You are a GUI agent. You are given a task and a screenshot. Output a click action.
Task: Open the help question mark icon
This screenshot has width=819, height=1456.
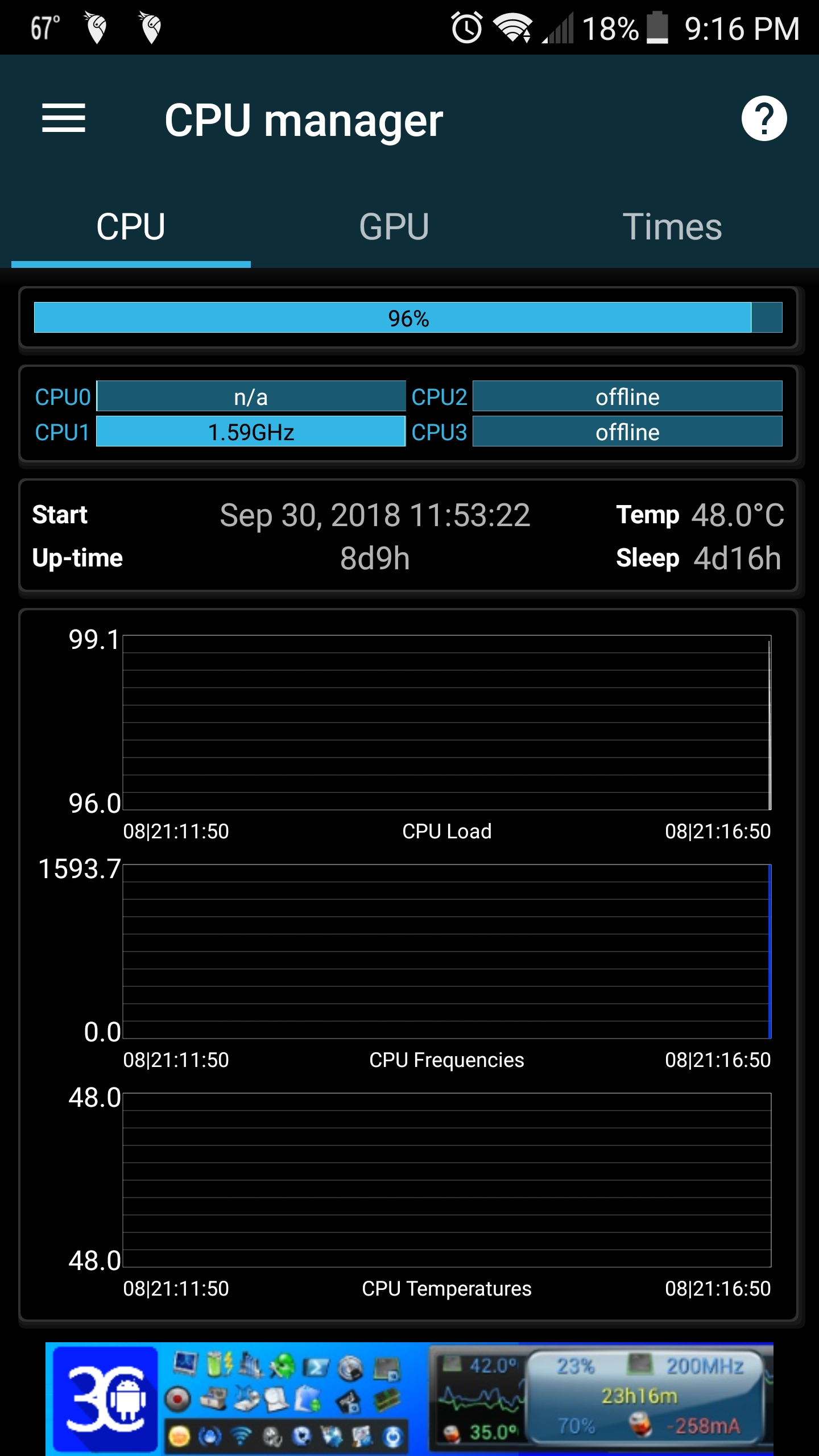[764, 118]
